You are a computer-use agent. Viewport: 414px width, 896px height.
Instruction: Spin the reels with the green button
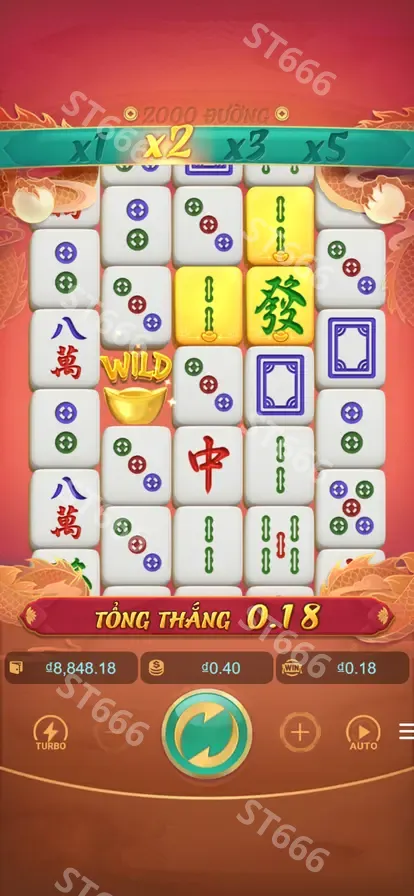(207, 734)
